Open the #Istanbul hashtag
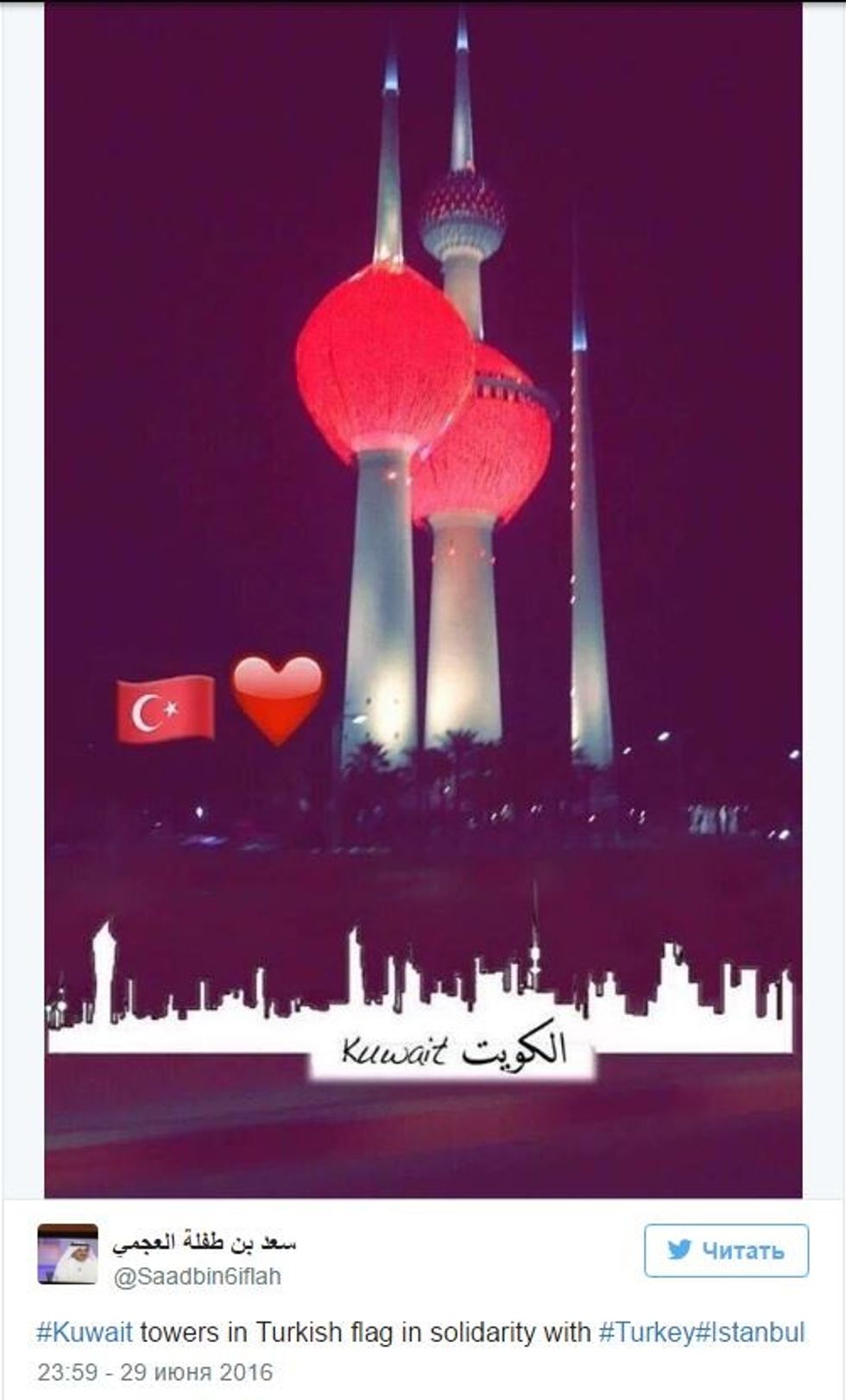The image size is (846, 1400). point(749,1332)
